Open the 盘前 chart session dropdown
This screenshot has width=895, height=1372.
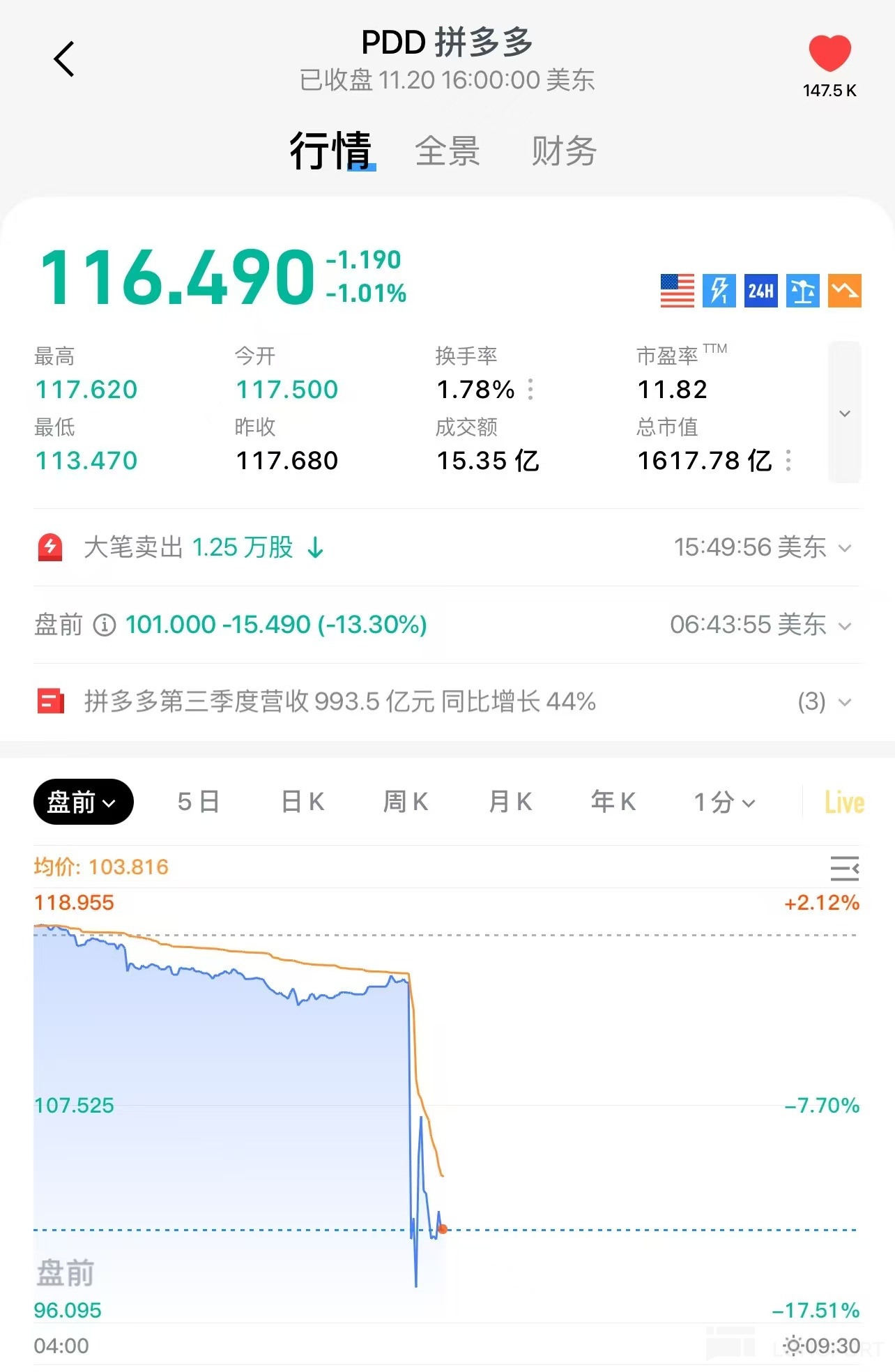tap(83, 802)
